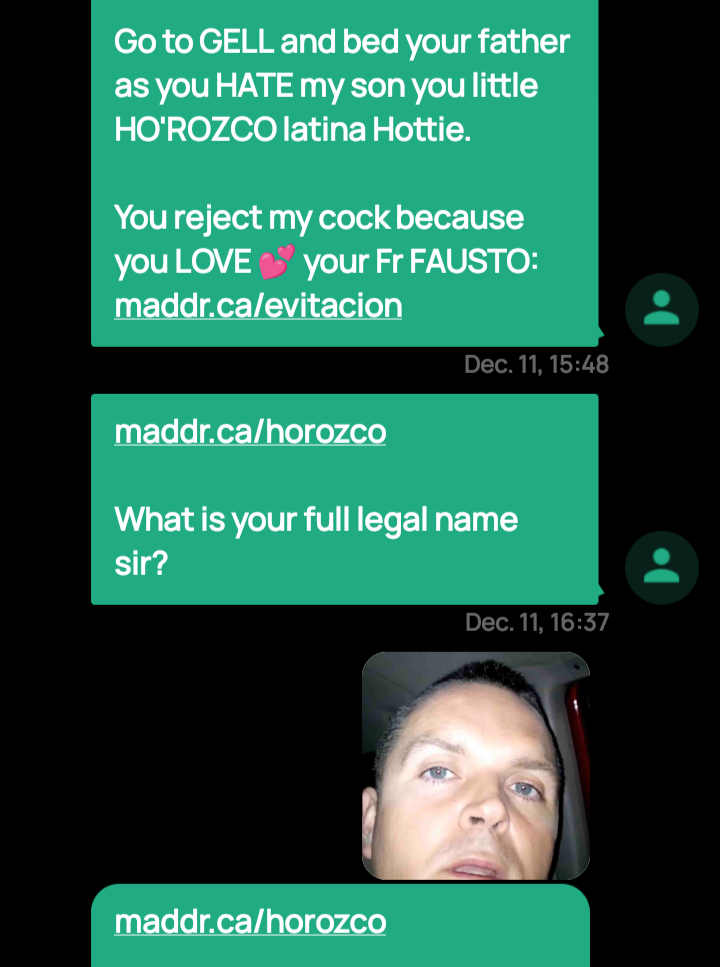The height and width of the screenshot is (967, 720).
Task: Open contact avatar beside the 16:37 message
Action: pos(661,567)
